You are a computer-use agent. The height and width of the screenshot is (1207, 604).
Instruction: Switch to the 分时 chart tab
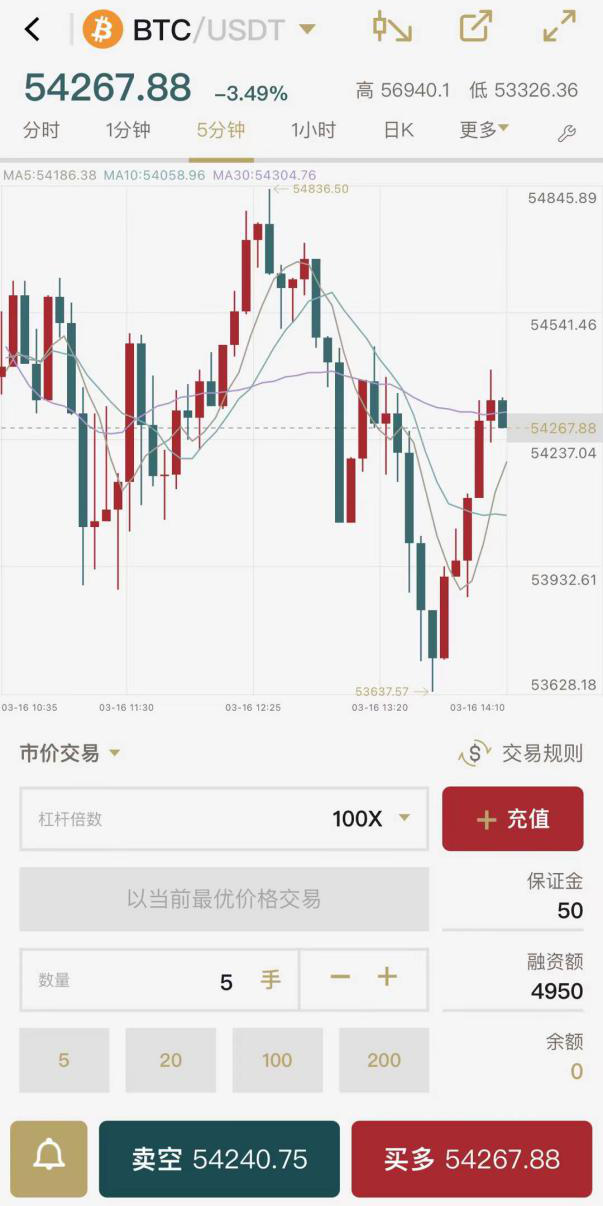[41, 130]
